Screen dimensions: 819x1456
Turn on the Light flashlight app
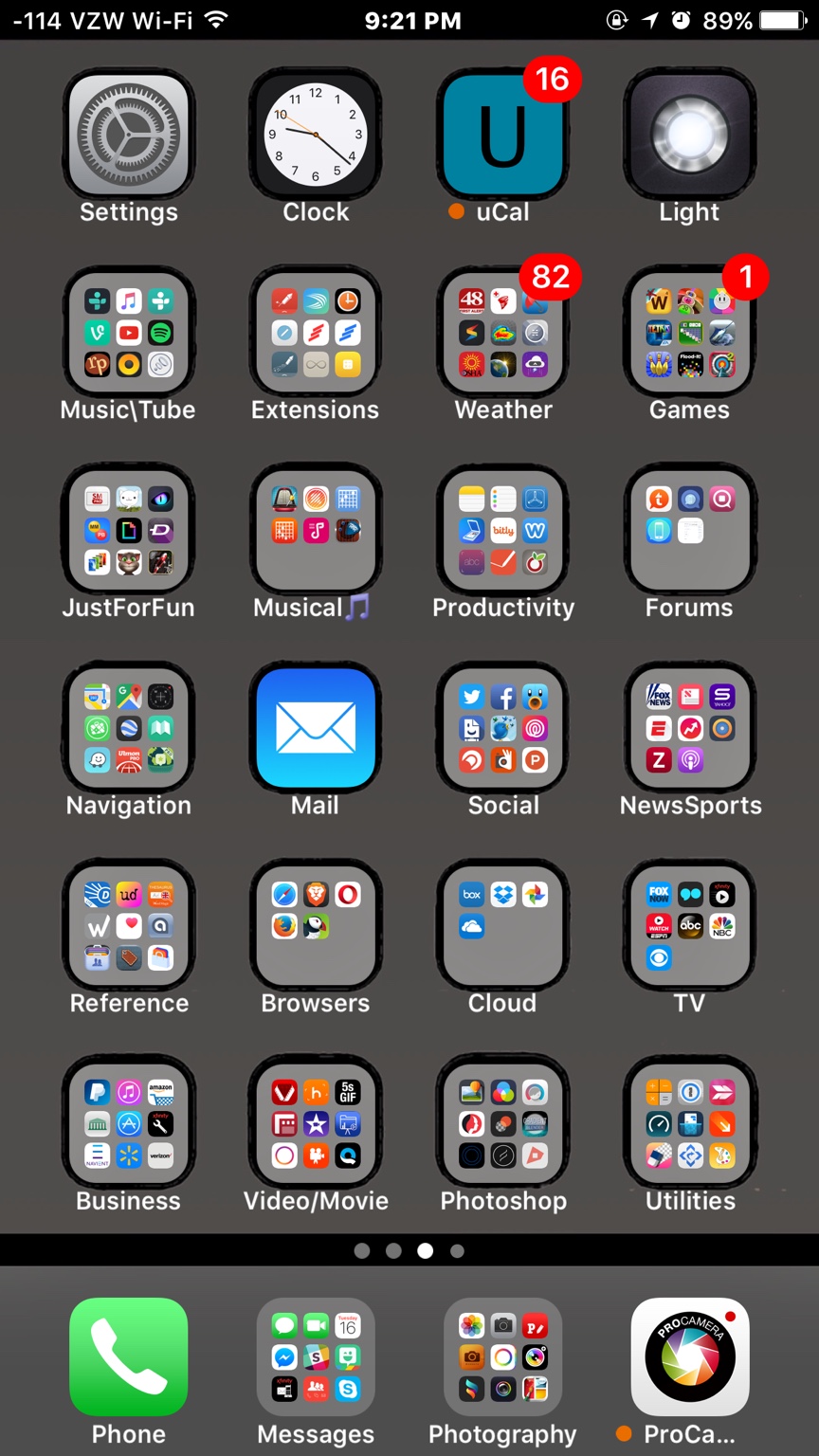click(x=689, y=135)
